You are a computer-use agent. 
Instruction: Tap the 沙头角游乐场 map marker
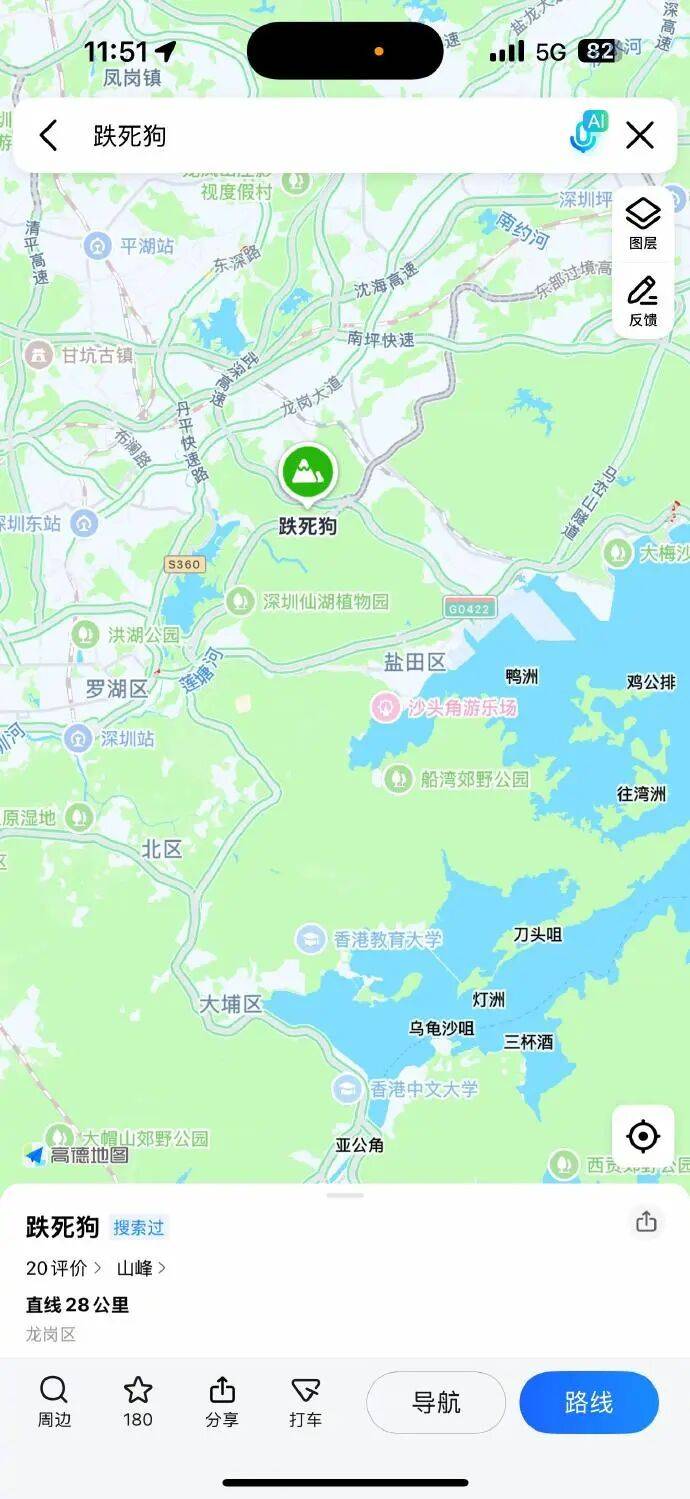(385, 708)
